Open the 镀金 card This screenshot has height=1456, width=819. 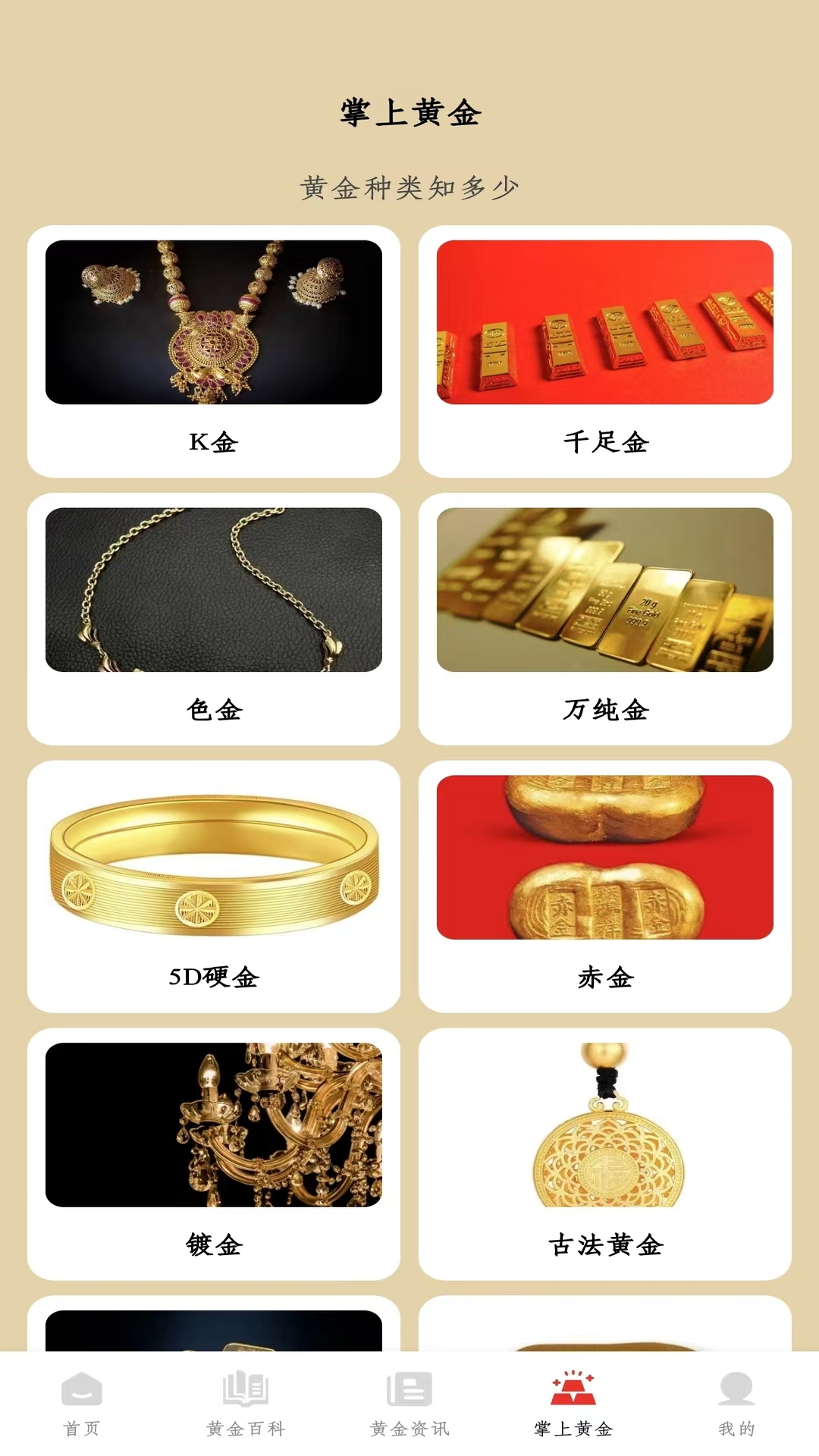pyautogui.click(x=214, y=1154)
